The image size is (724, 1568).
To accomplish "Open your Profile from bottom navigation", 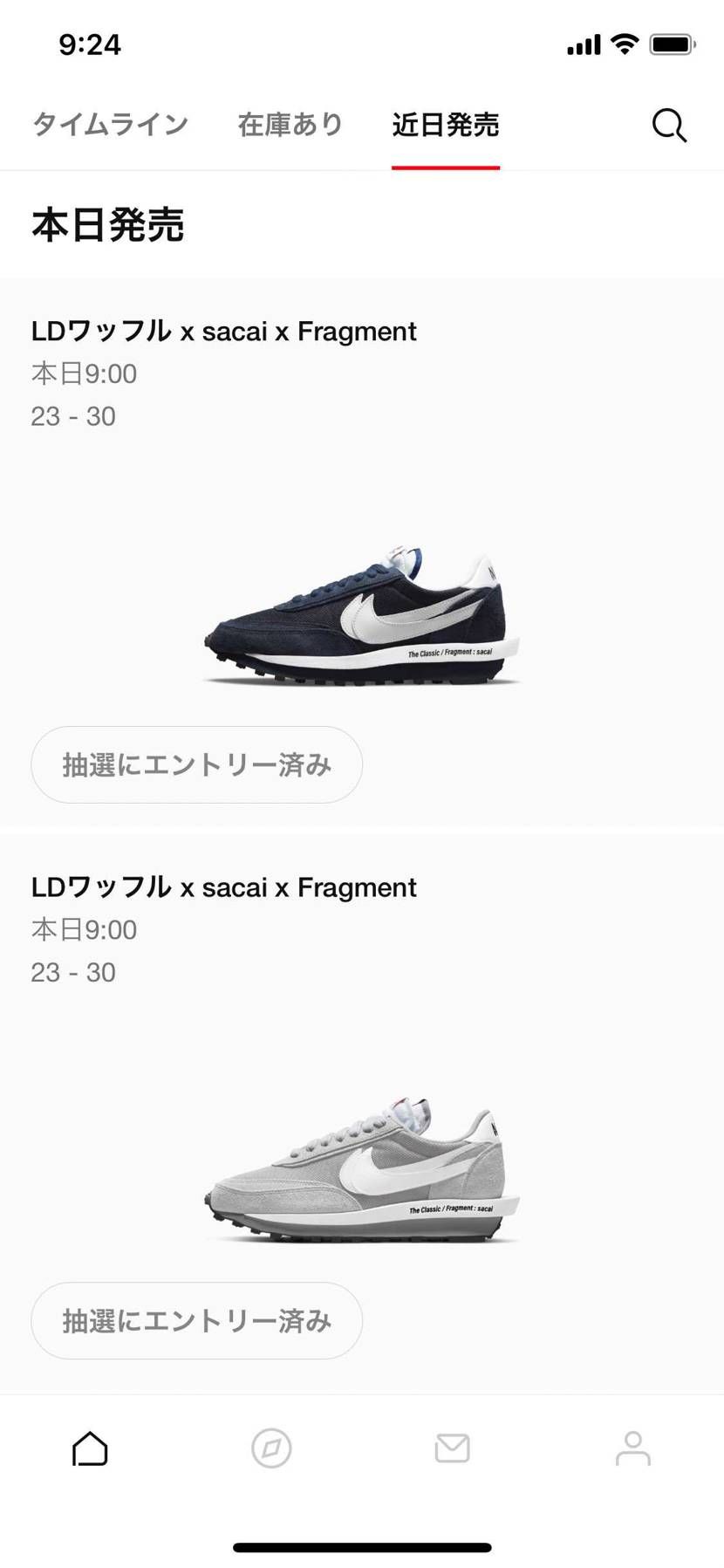I will pyautogui.click(x=633, y=1448).
